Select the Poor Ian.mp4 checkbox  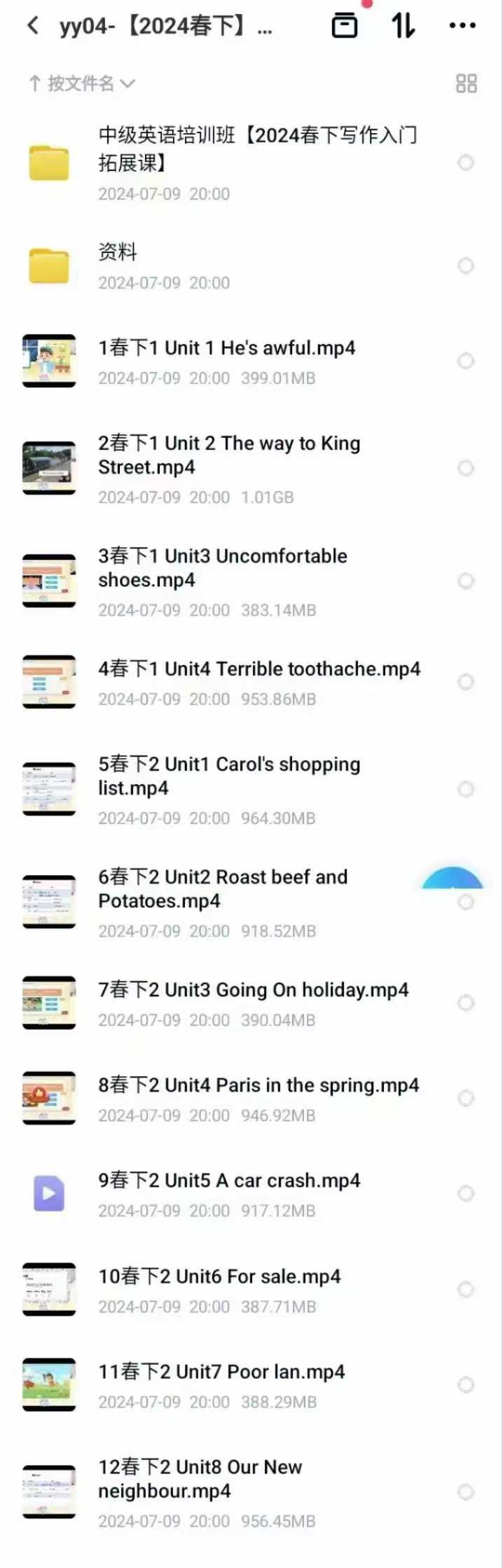[466, 1384]
